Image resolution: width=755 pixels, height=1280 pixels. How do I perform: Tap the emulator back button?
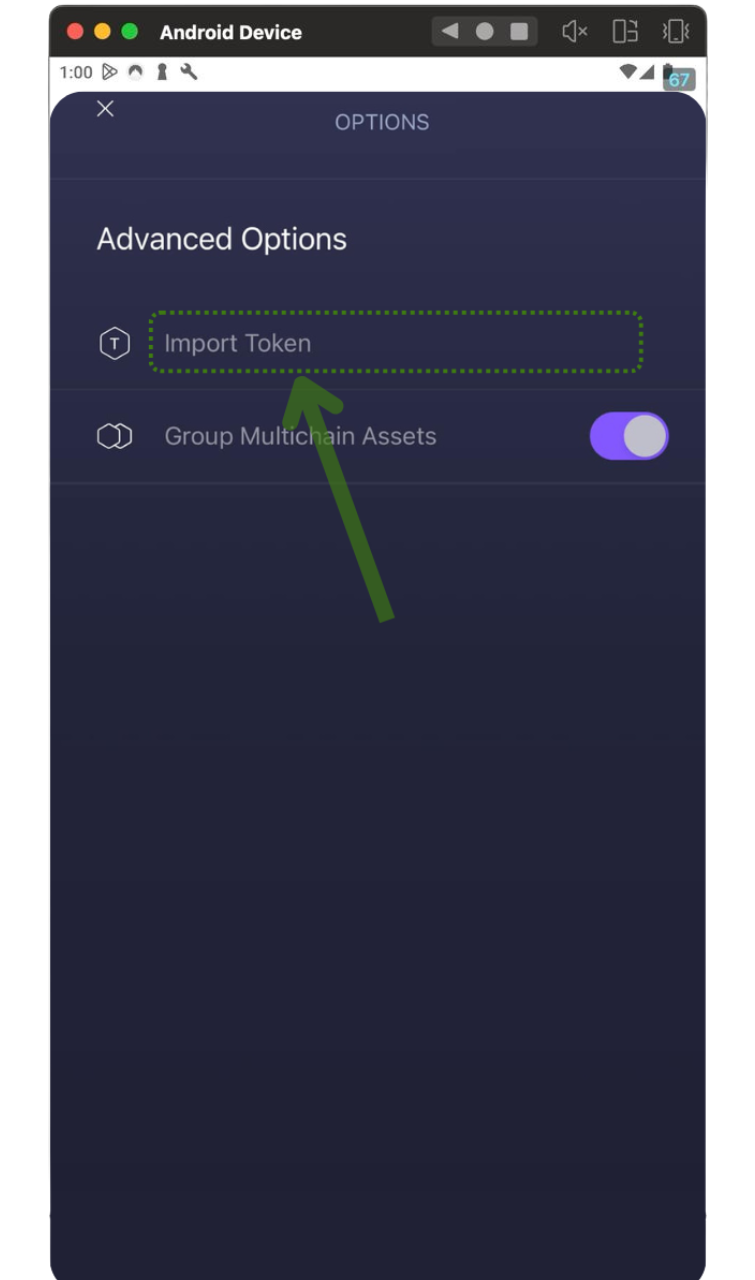pos(450,31)
